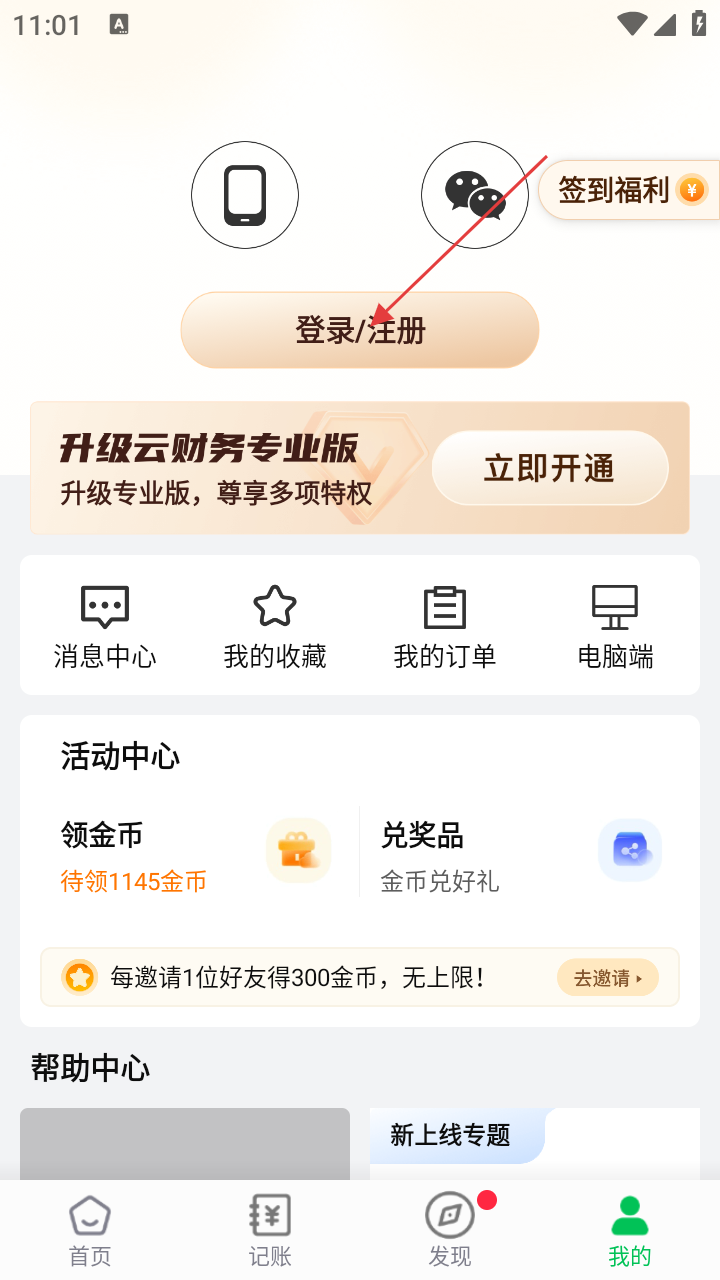Log in with the WeChat icon
This screenshot has width=720, height=1280.
coord(474,195)
